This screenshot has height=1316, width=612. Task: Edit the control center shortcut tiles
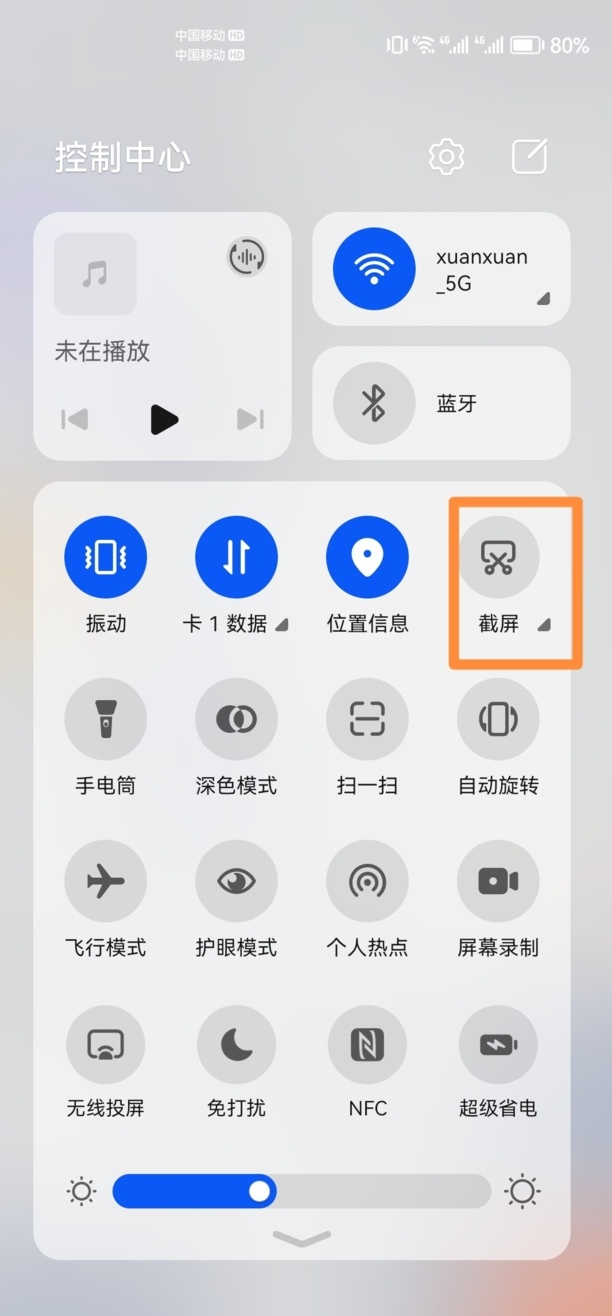click(x=529, y=157)
